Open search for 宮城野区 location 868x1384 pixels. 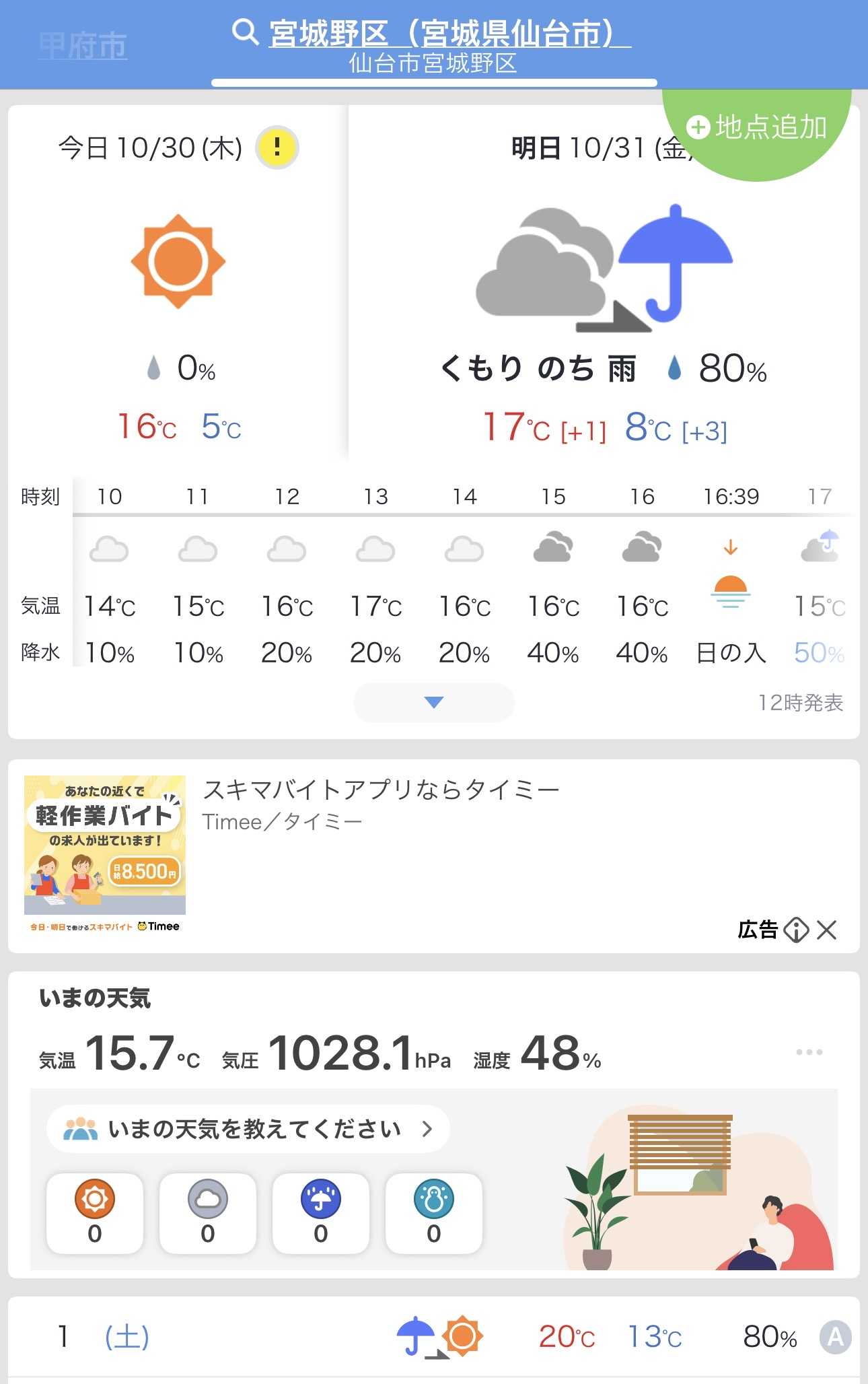point(431,34)
